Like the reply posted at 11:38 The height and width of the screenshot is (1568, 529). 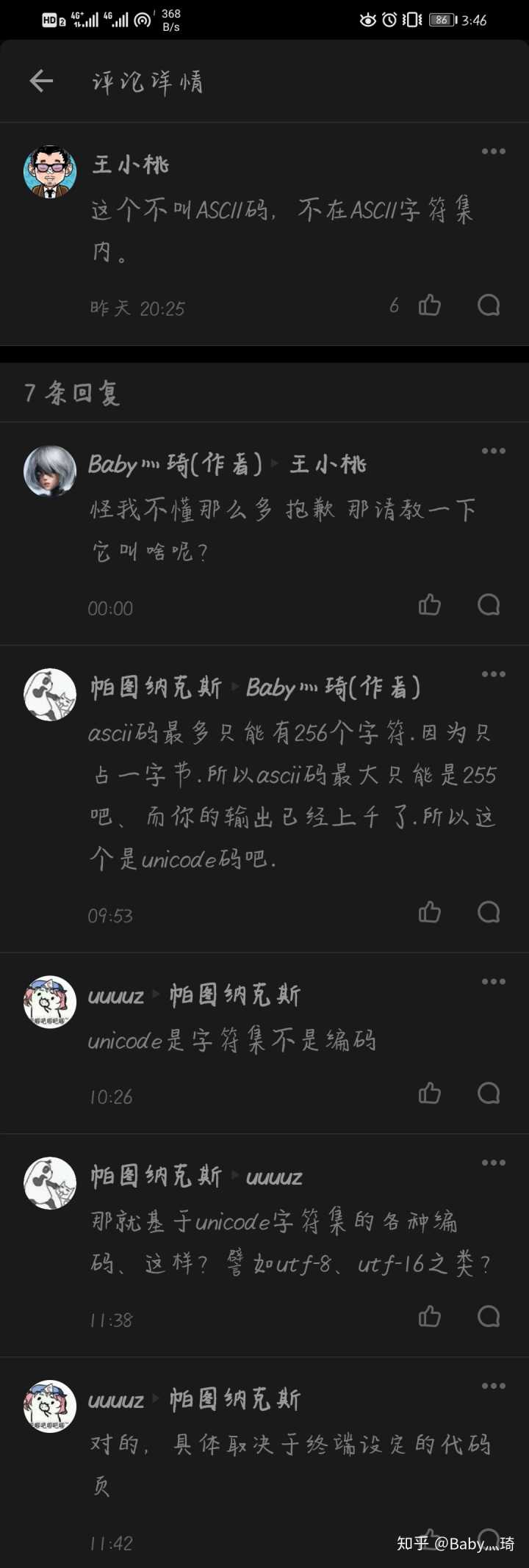[x=430, y=1316]
